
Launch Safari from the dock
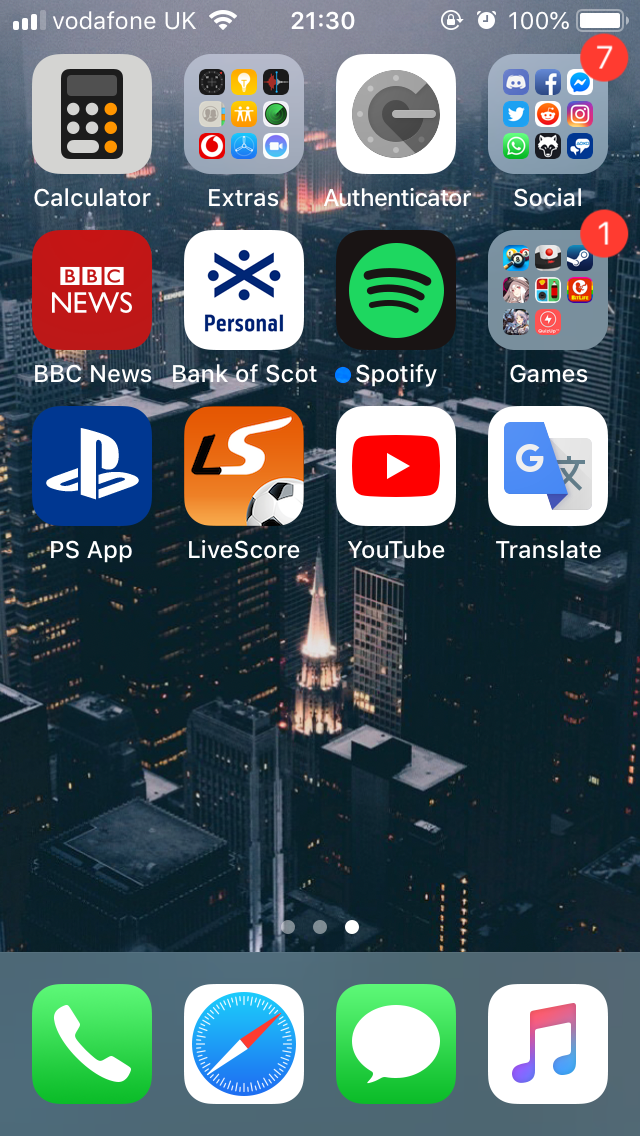[x=244, y=1044]
